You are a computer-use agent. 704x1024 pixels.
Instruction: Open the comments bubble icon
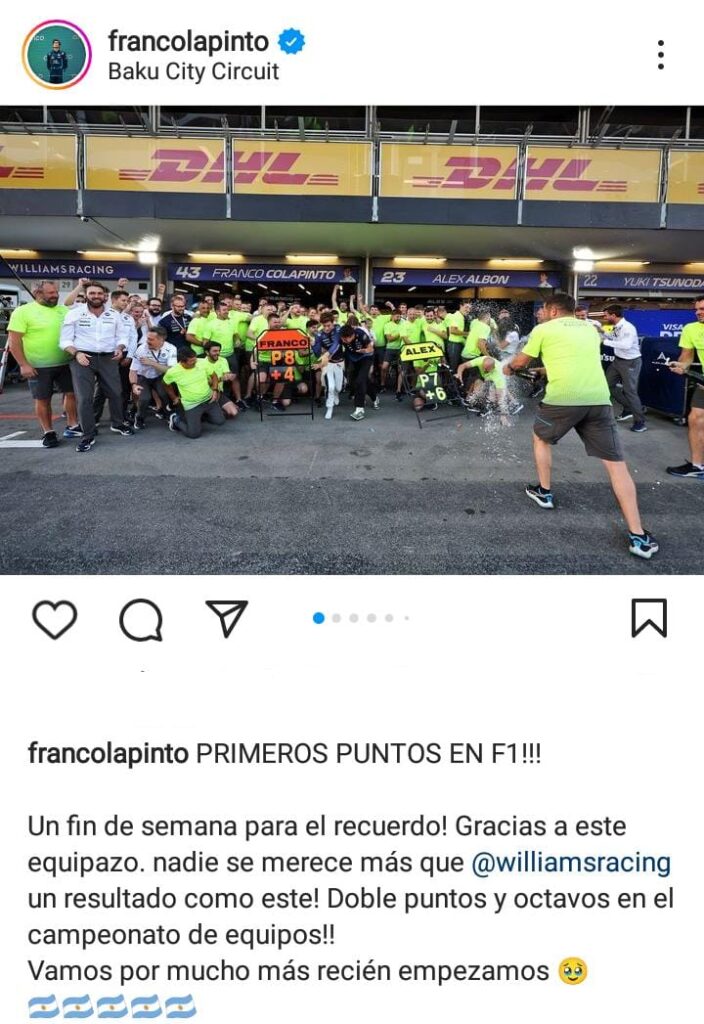pos(141,620)
